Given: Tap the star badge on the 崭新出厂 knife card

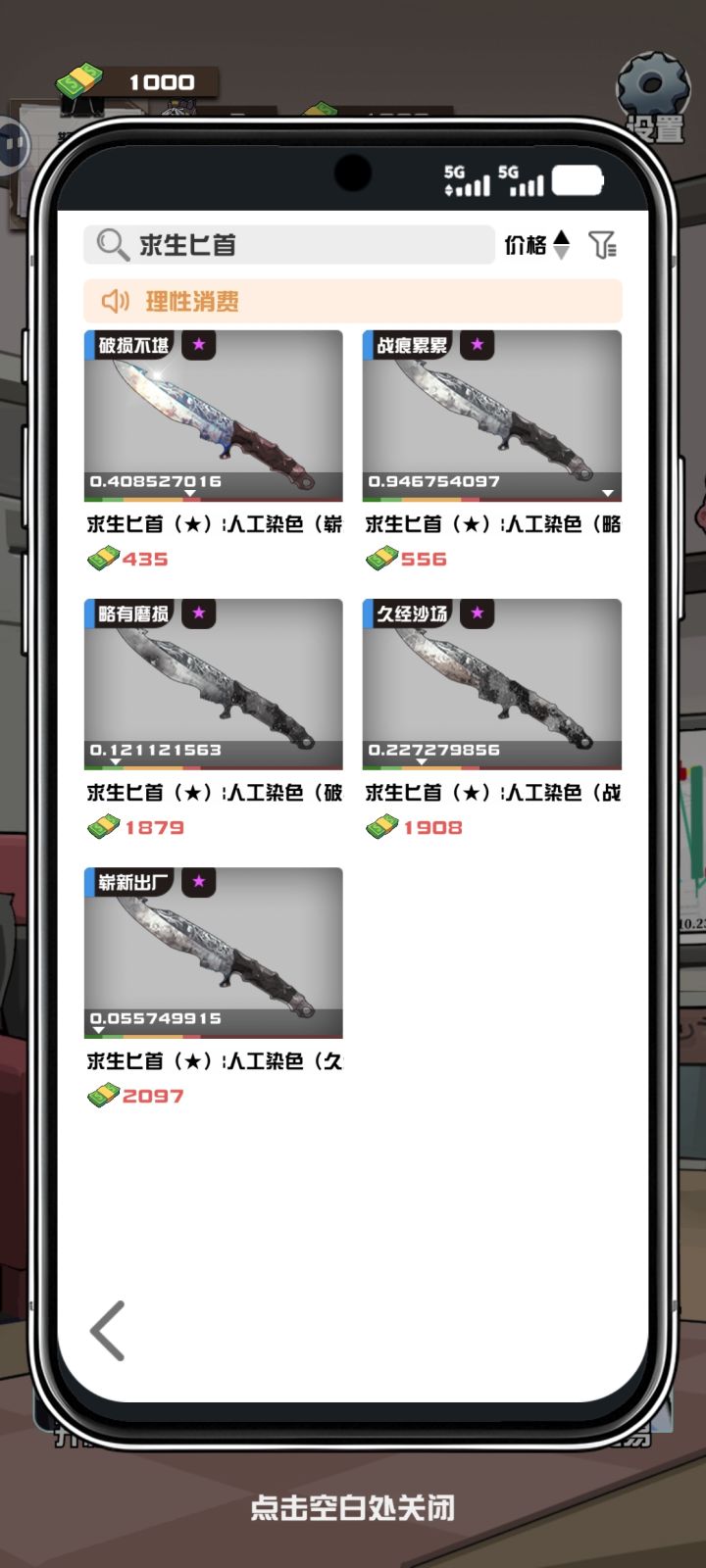Looking at the screenshot, I should [200, 882].
